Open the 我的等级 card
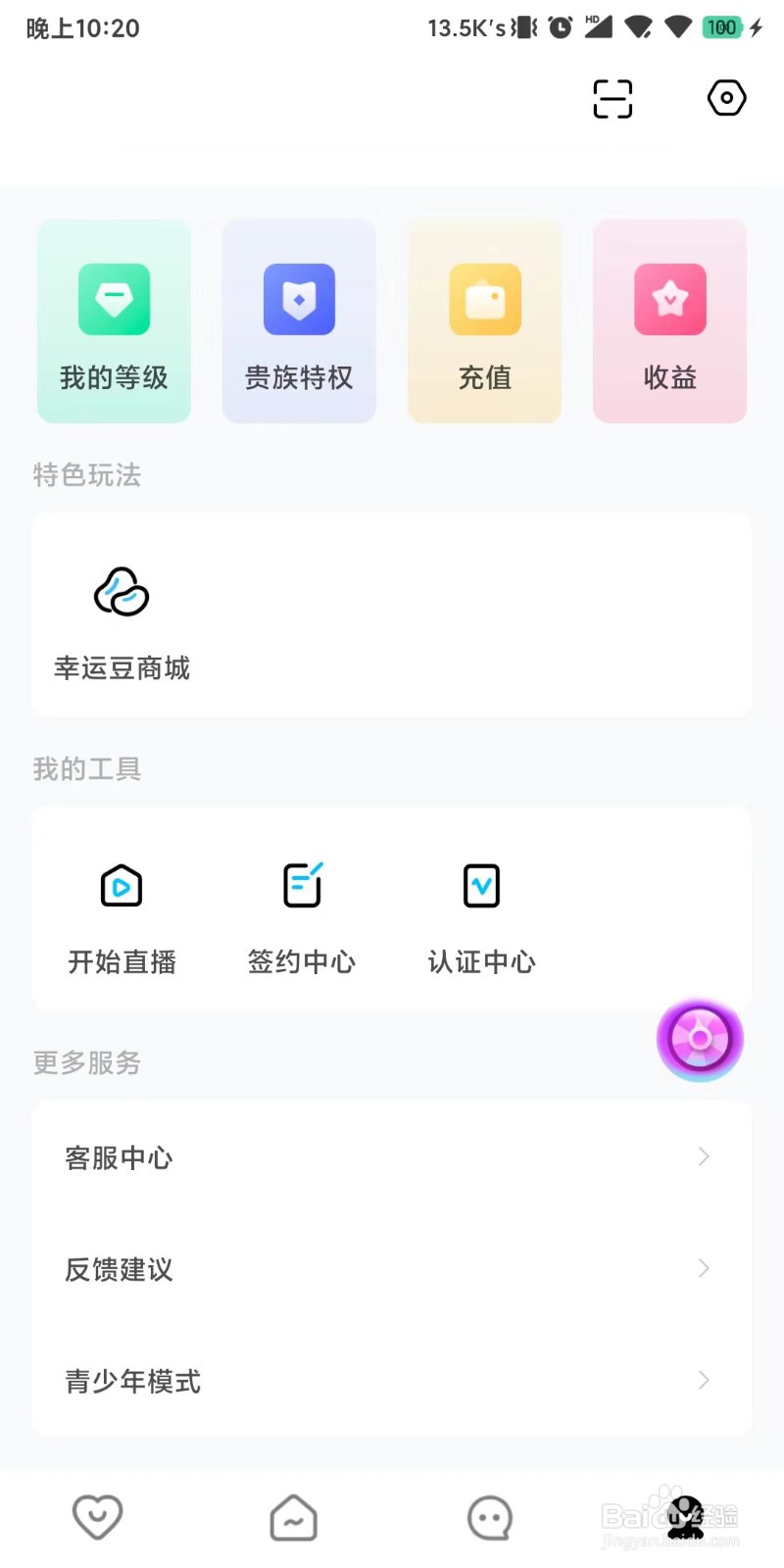This screenshot has height=1568, width=784. 114,321
